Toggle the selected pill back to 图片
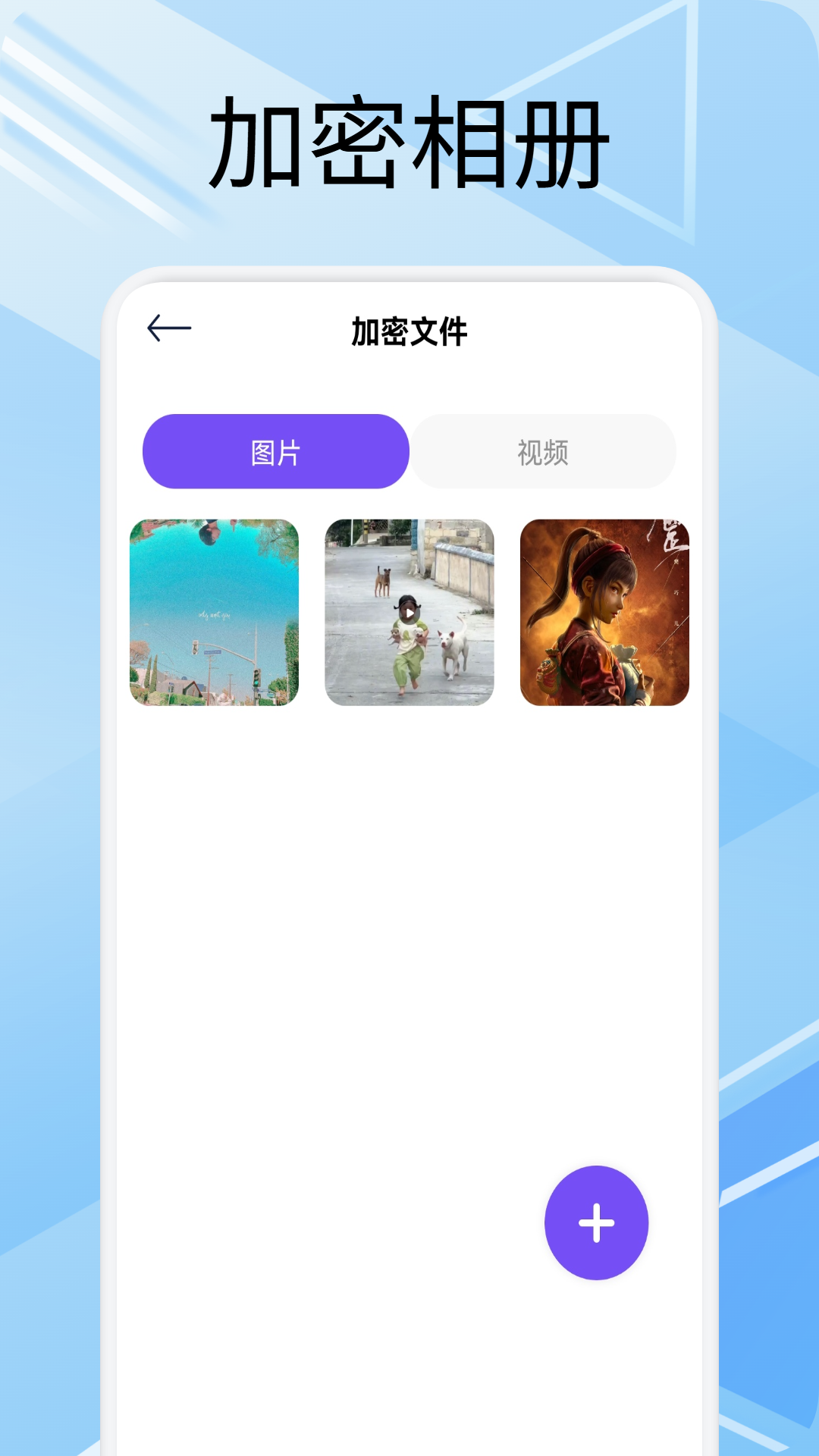The image size is (819, 1456). pos(275,450)
